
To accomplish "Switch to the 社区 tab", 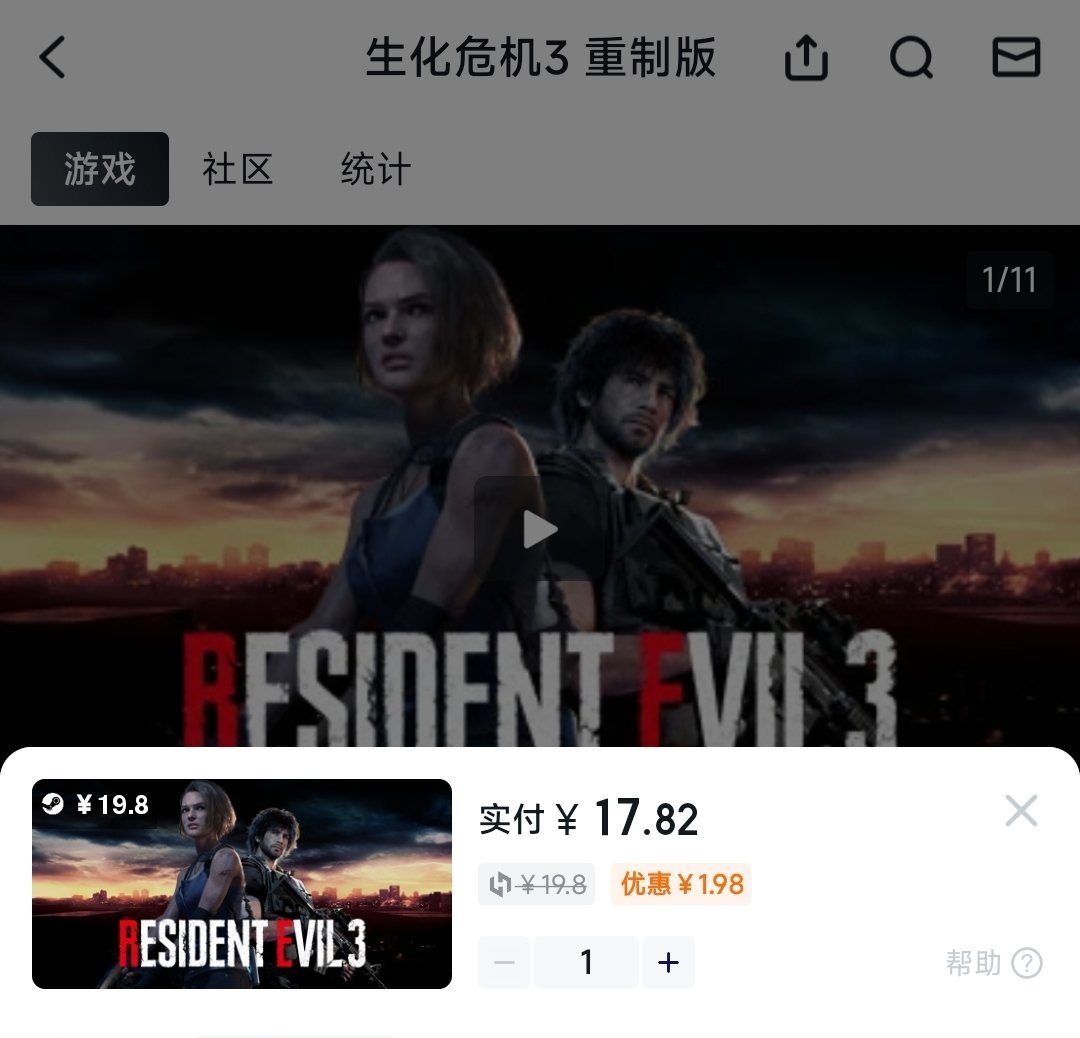I will click(x=238, y=169).
